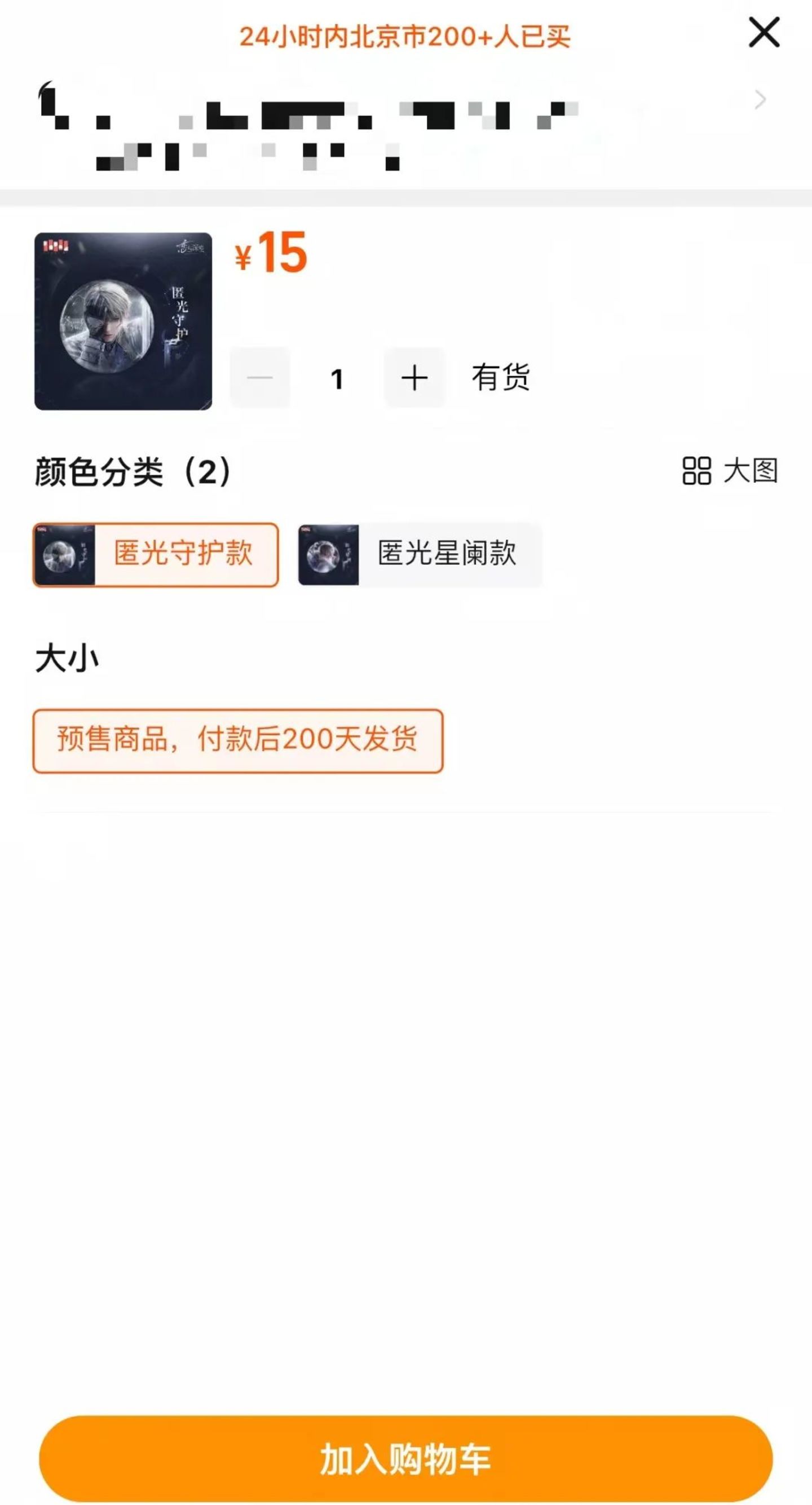The height and width of the screenshot is (1505, 812).
Task: Decrease quantity with the minus button
Action: click(260, 378)
